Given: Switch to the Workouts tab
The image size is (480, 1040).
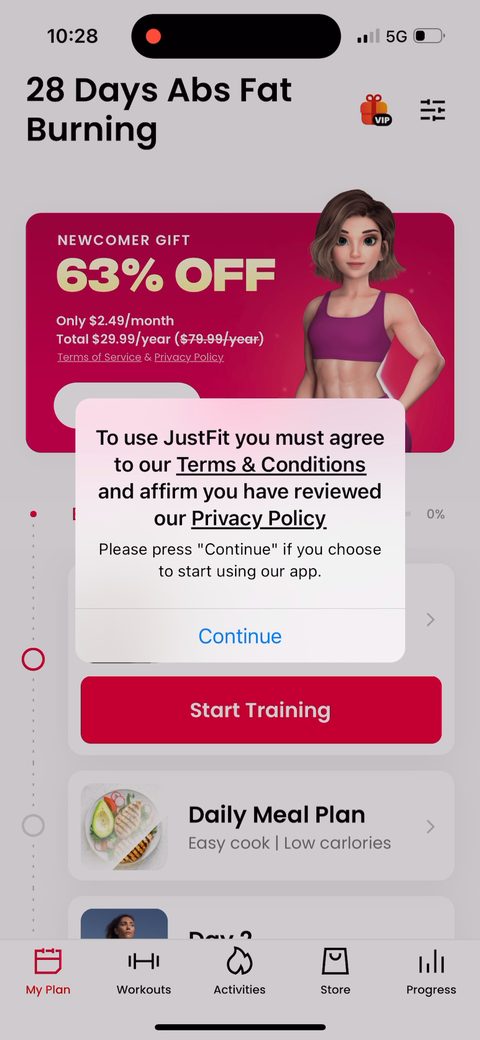Looking at the screenshot, I should pos(144,972).
